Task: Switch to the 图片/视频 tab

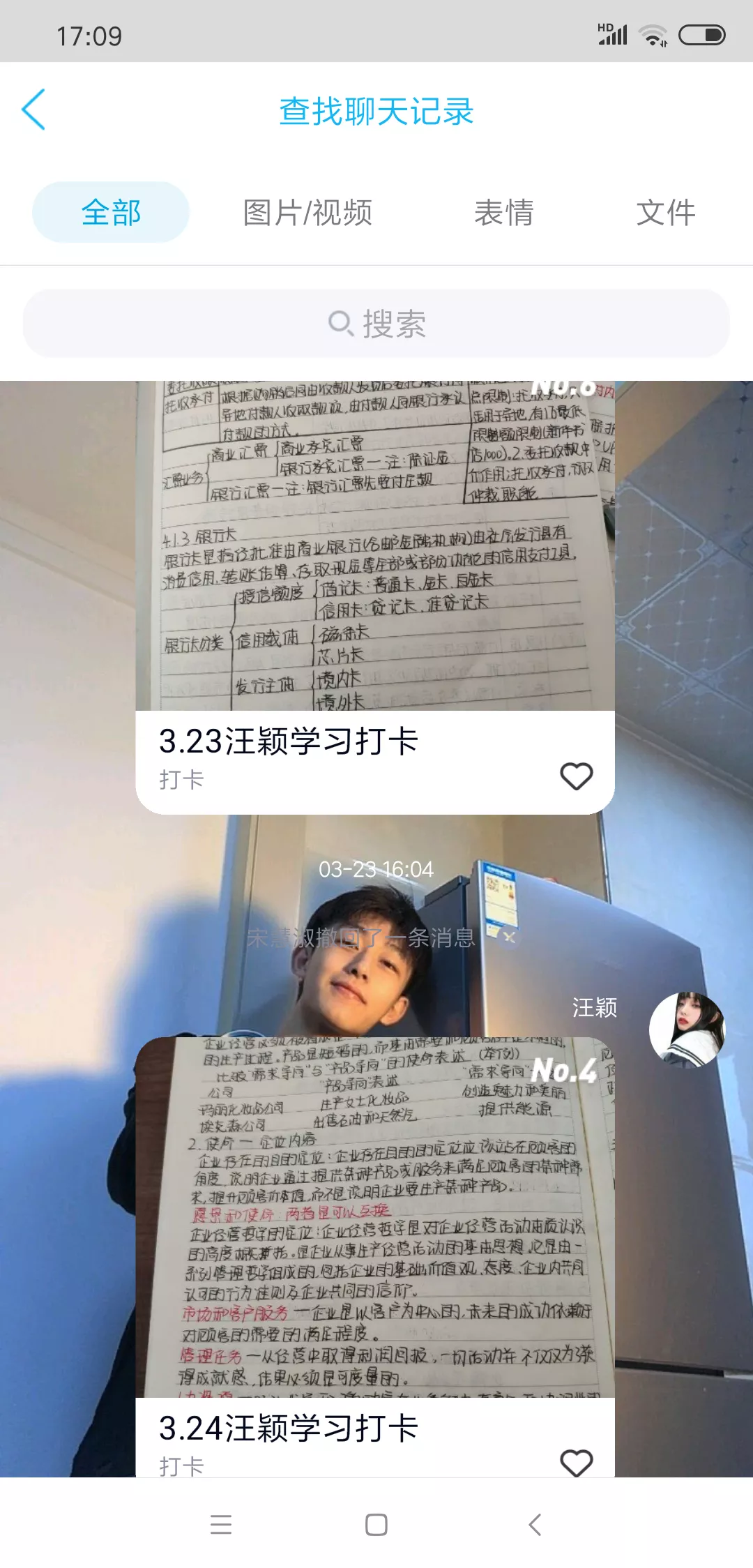Action: 307,212
